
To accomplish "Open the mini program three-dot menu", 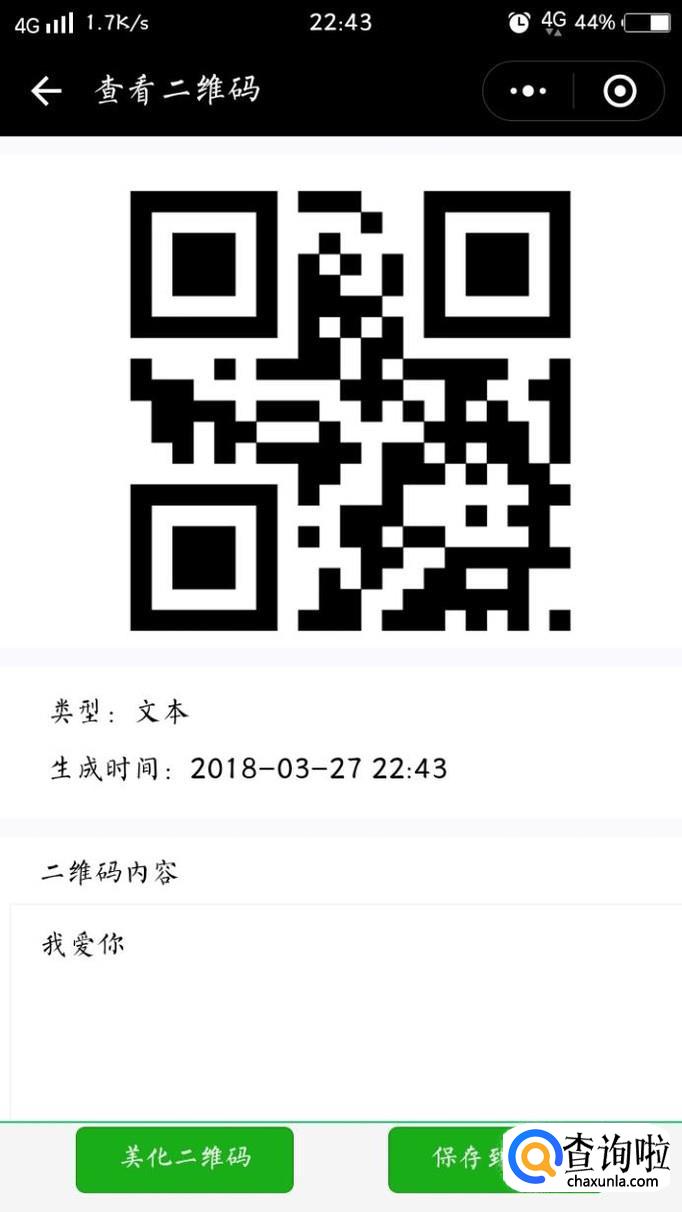I will coord(528,91).
